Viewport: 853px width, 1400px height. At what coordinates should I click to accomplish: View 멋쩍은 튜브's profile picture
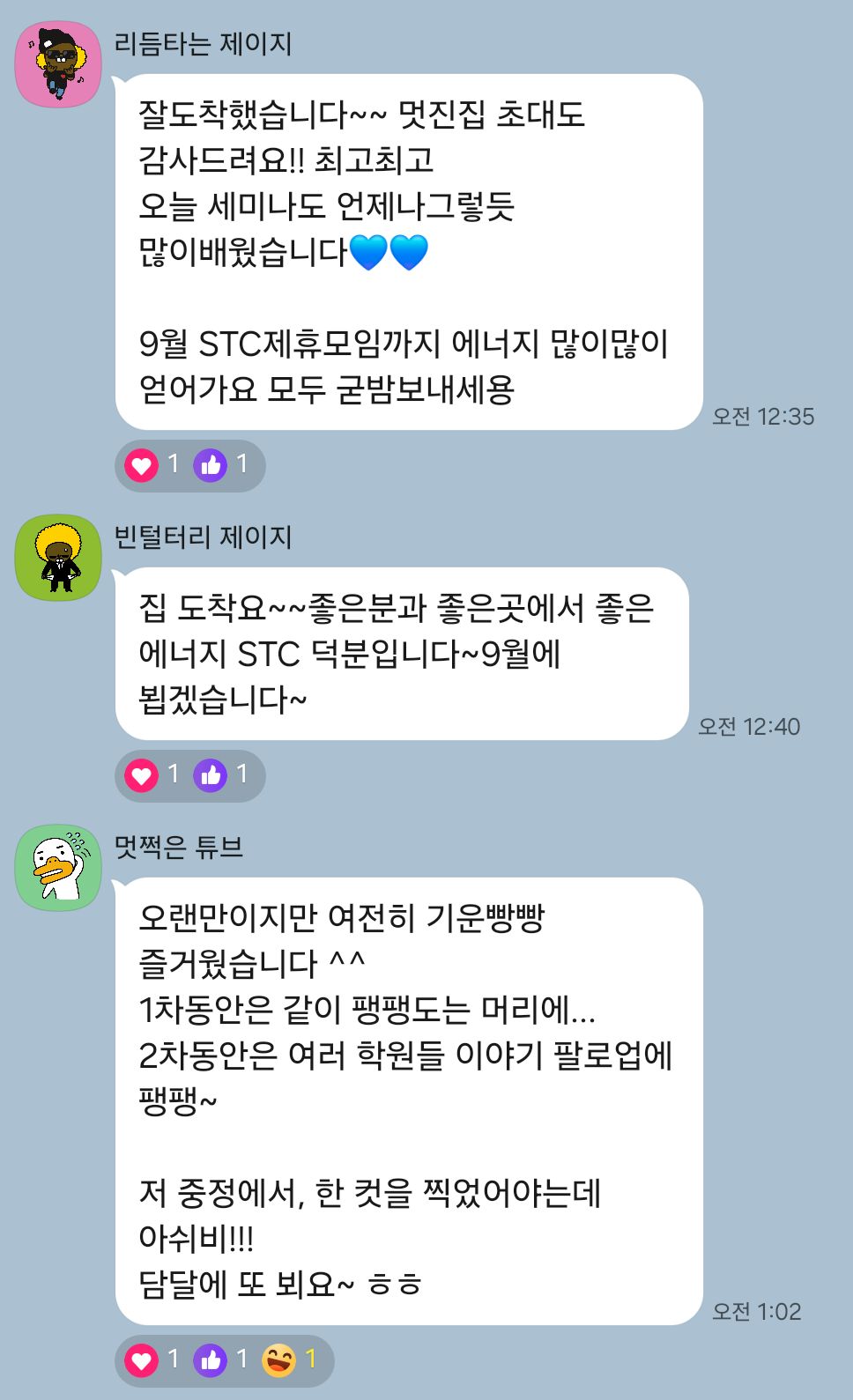[59, 868]
